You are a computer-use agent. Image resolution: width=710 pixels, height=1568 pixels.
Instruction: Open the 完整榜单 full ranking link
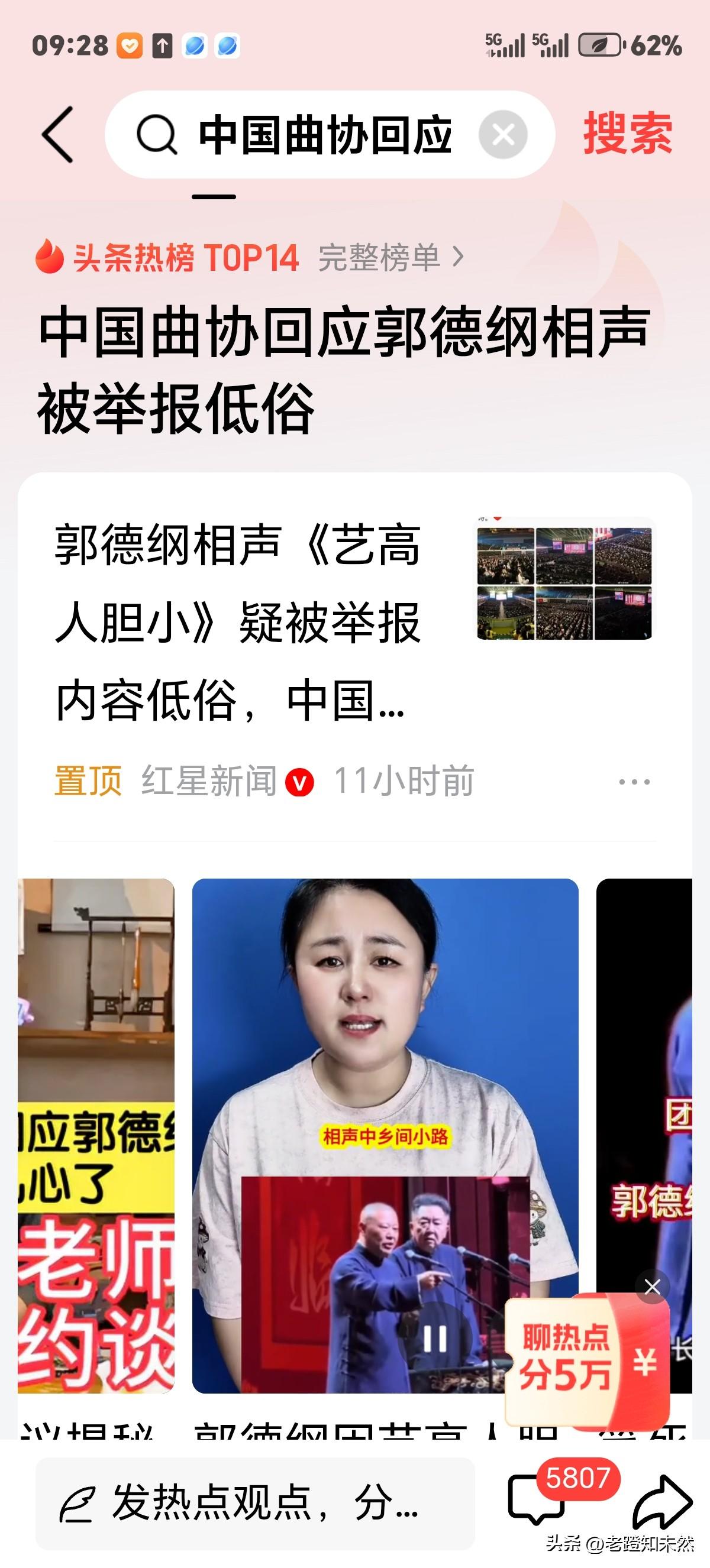pyautogui.click(x=390, y=257)
